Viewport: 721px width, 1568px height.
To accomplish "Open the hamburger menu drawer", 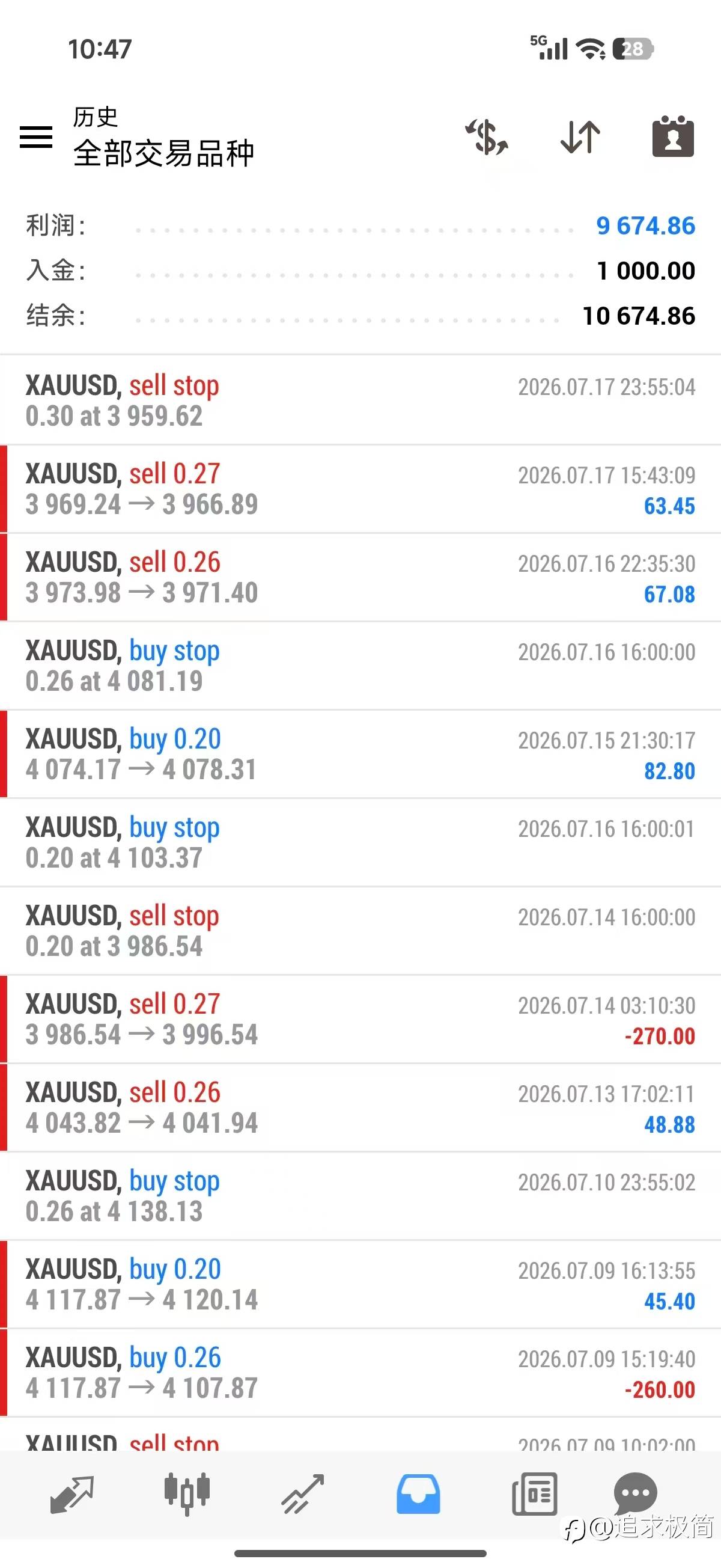I will click(36, 137).
